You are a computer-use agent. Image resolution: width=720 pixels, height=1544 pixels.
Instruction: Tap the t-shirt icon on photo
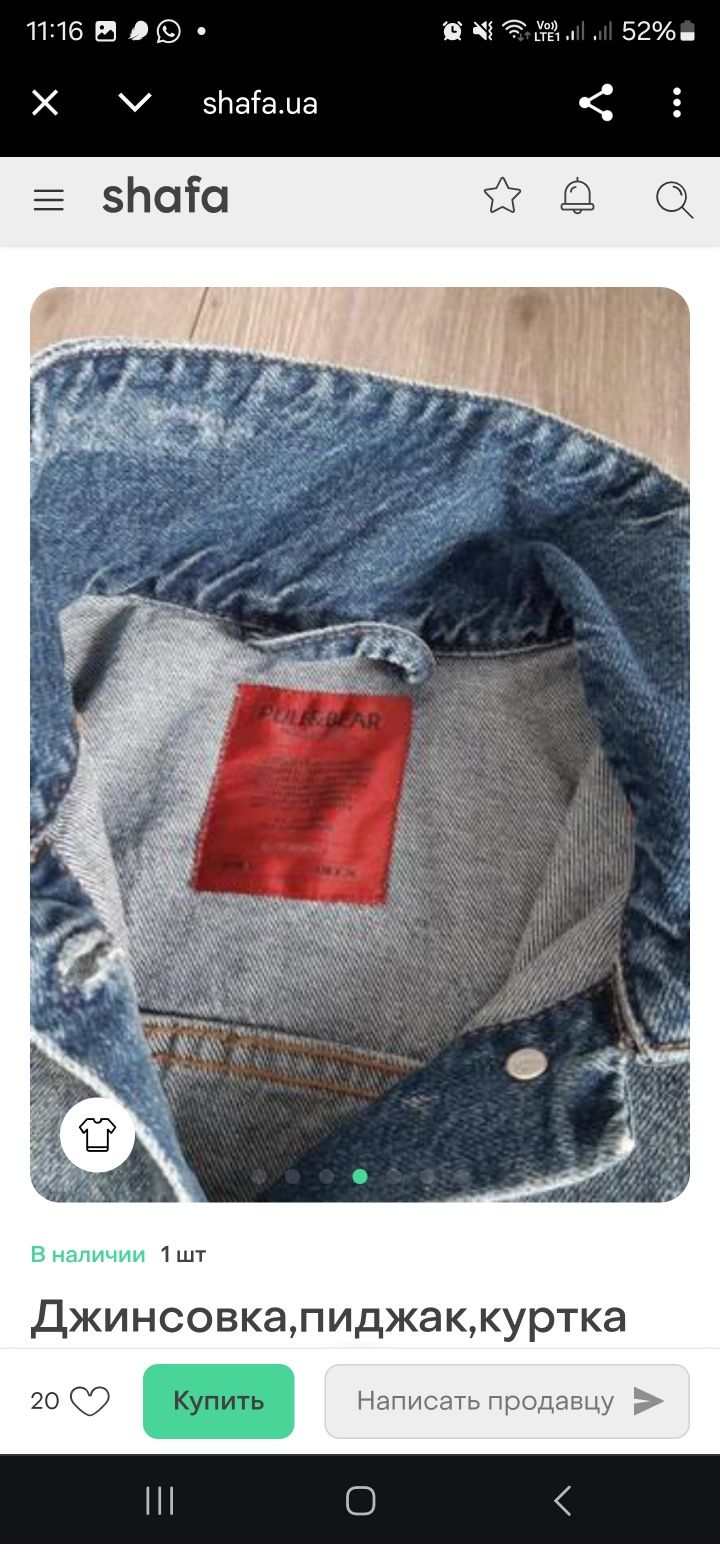point(98,1134)
